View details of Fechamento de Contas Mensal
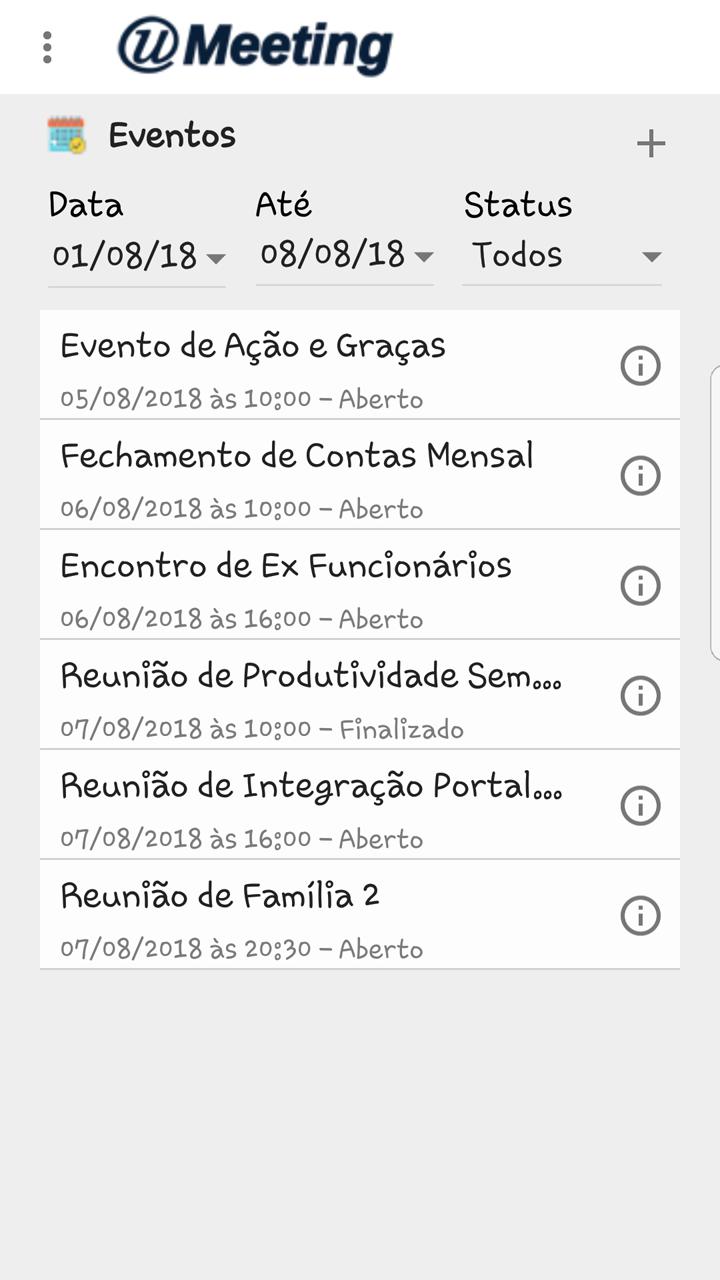This screenshot has width=720, height=1280. coord(640,475)
